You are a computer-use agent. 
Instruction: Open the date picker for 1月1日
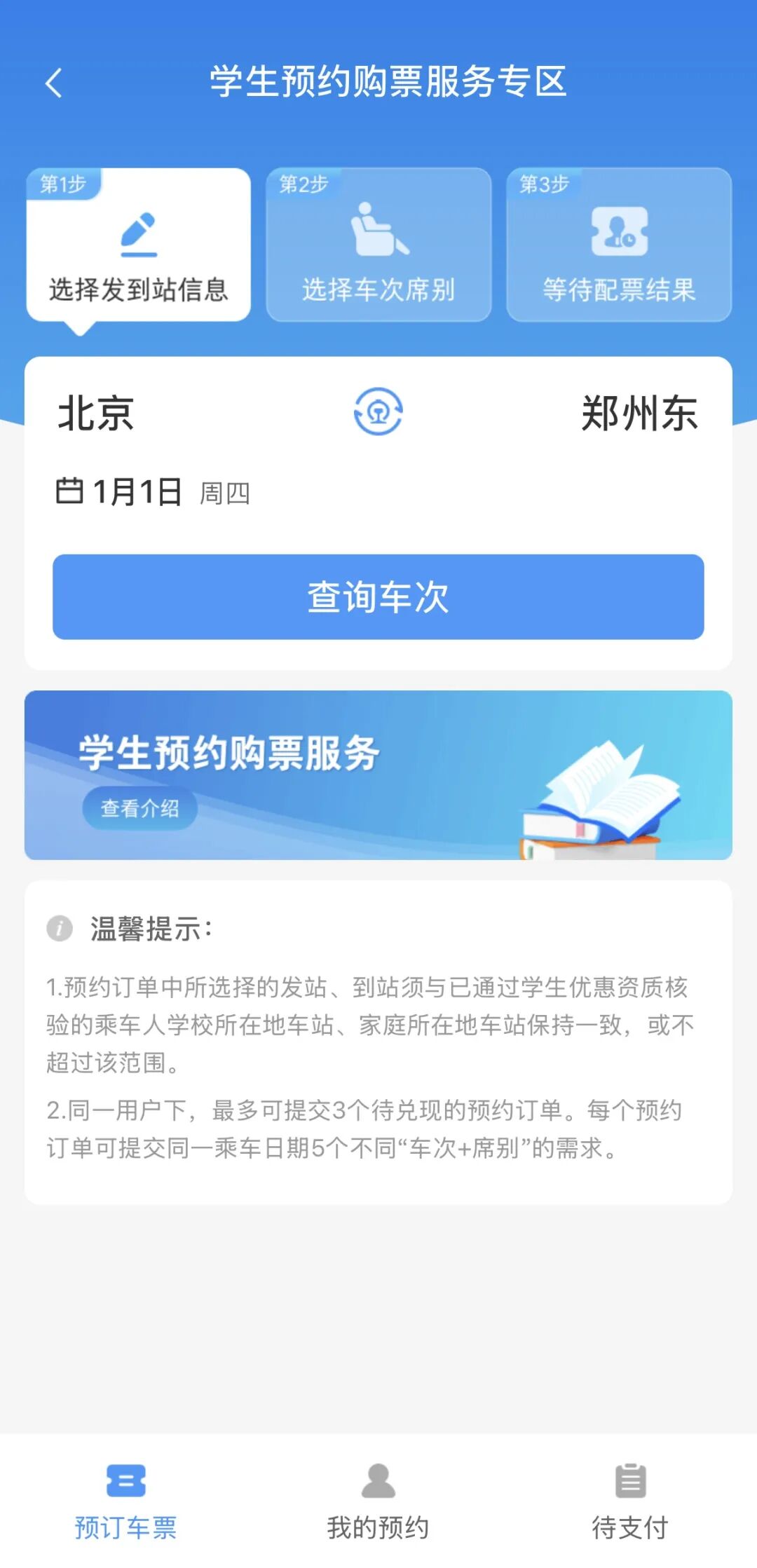139,491
